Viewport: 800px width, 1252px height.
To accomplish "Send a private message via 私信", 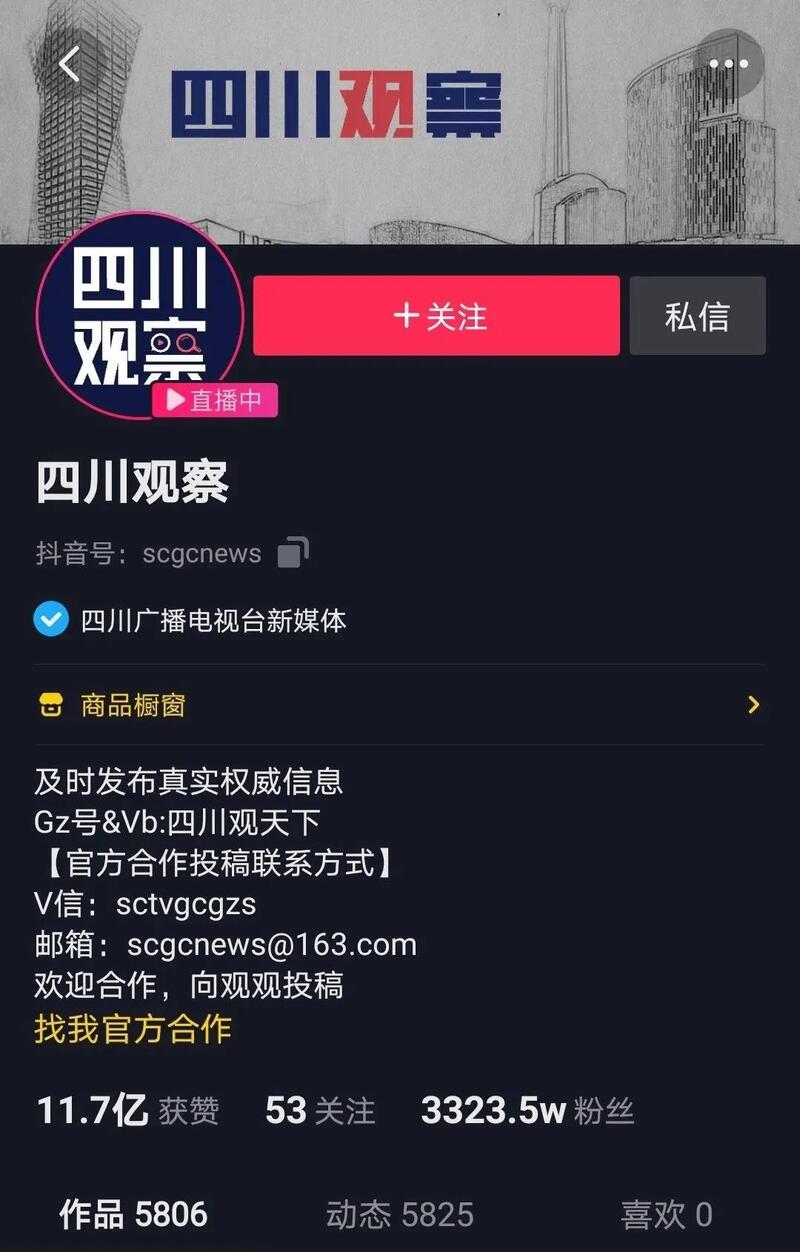I will coord(697,316).
